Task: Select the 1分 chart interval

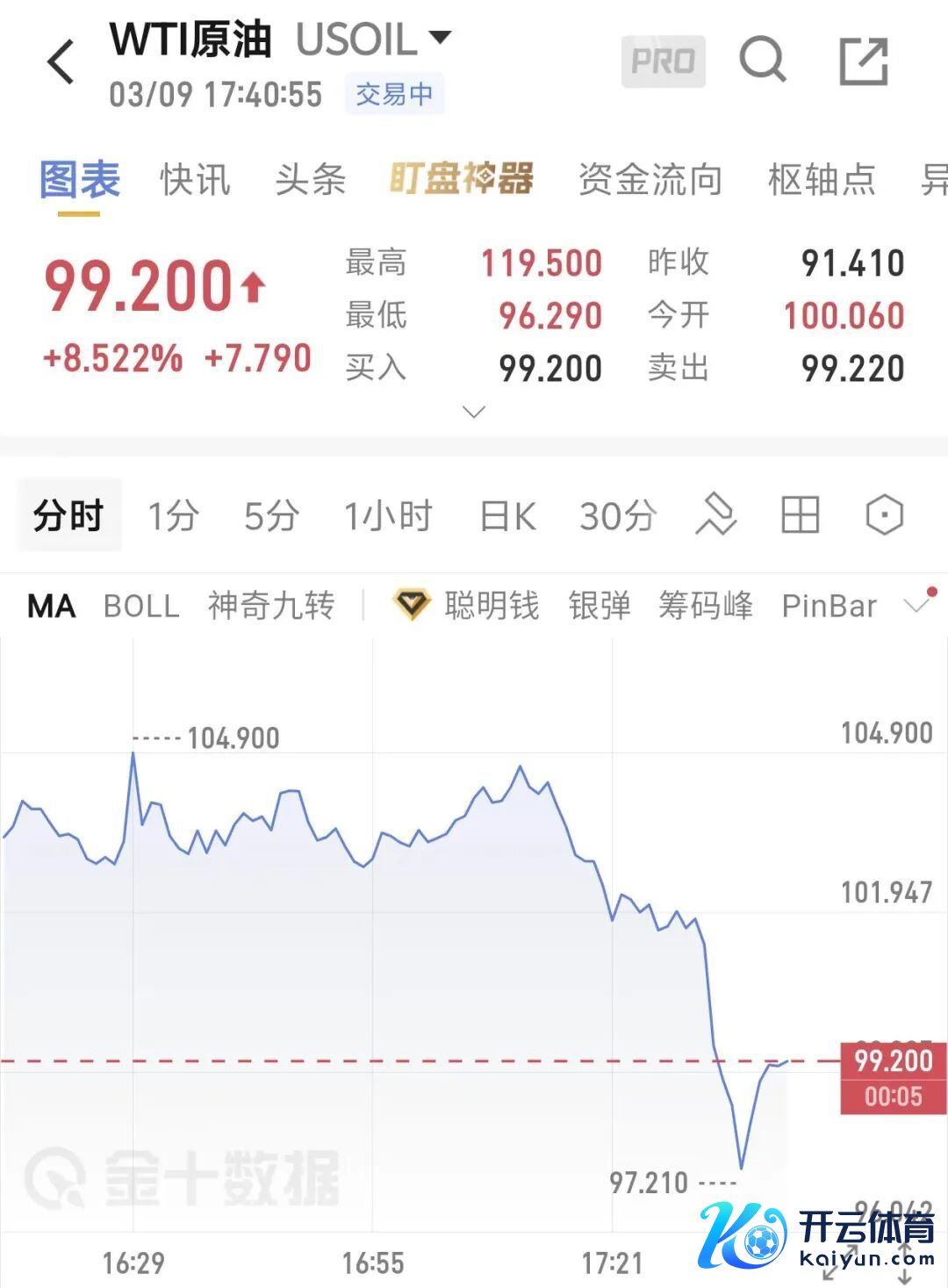Action: pyautogui.click(x=173, y=515)
